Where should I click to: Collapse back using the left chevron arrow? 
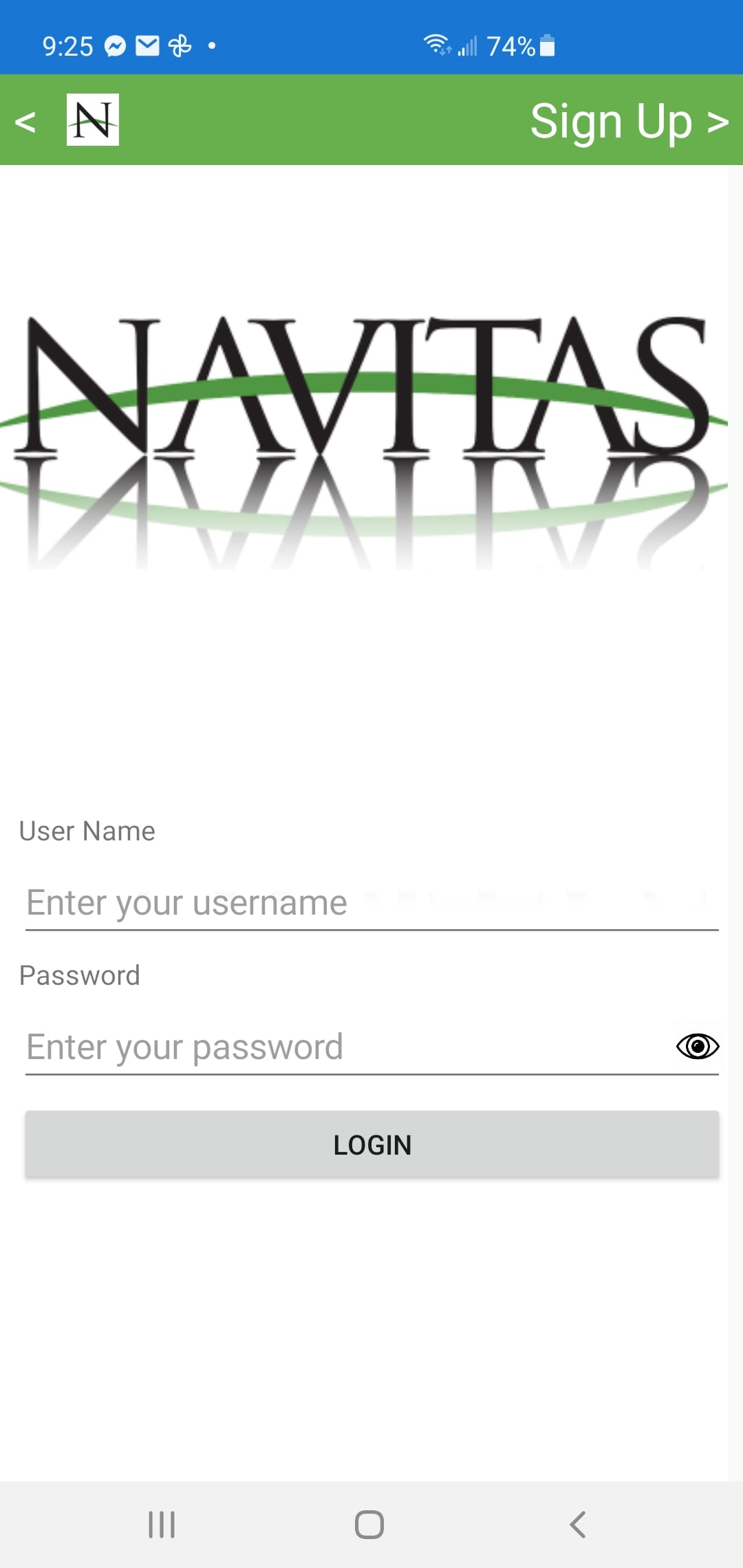[26, 122]
